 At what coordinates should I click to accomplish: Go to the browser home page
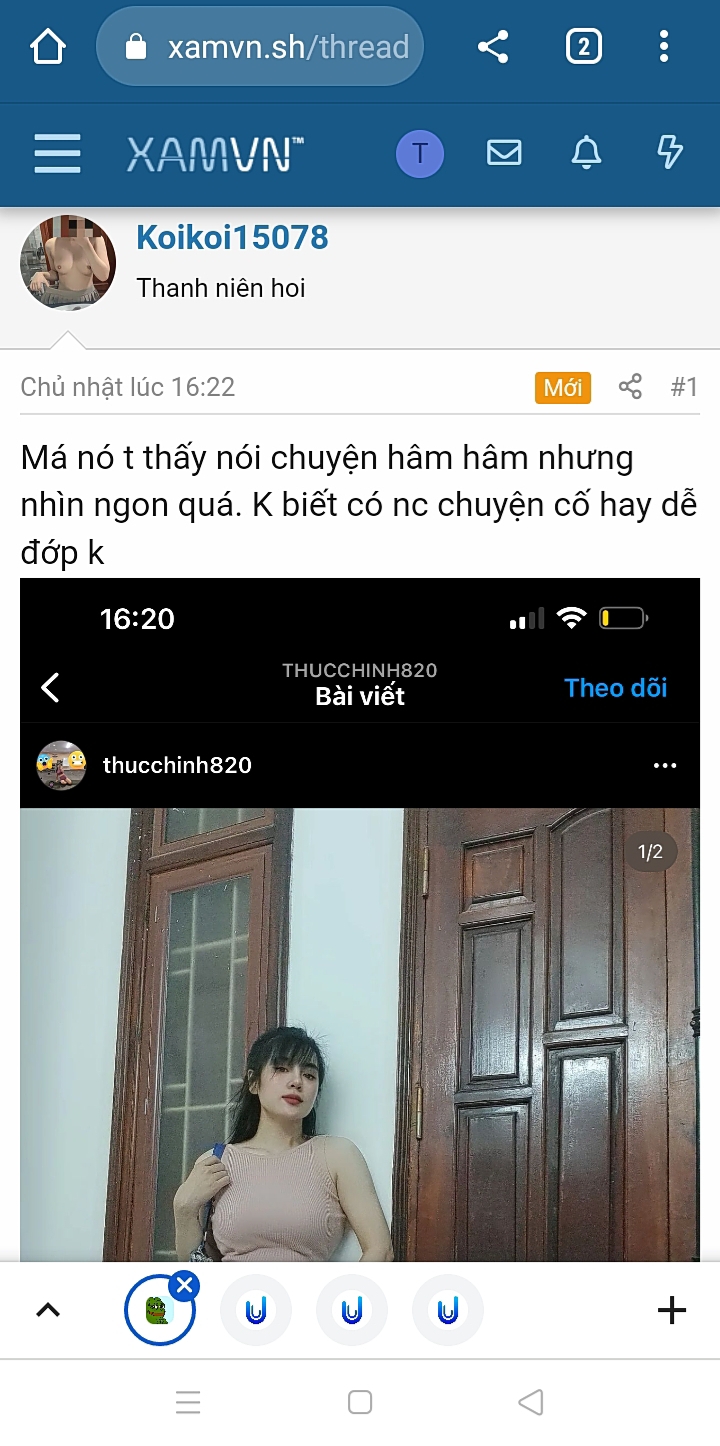48,47
